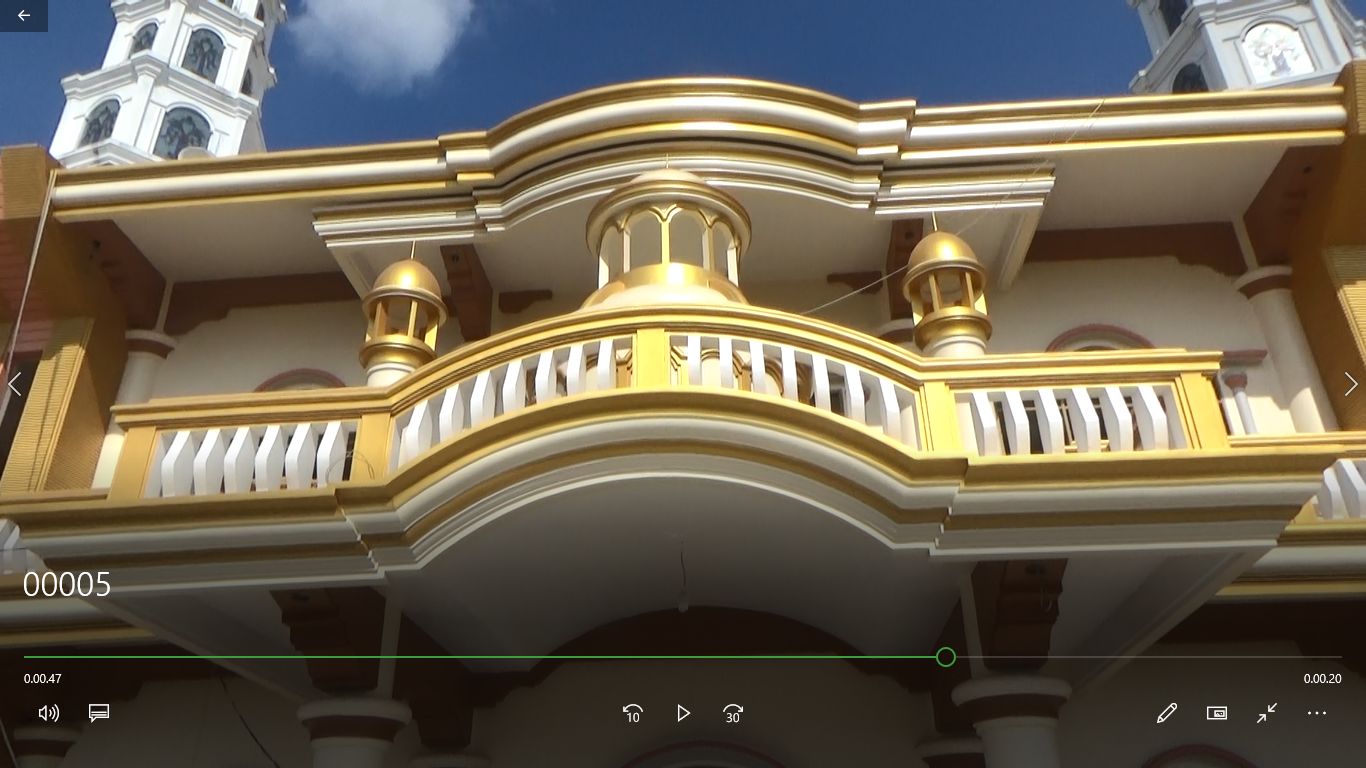1366x768 pixels.
Task: Skip back 10 seconds
Action: tap(632, 713)
